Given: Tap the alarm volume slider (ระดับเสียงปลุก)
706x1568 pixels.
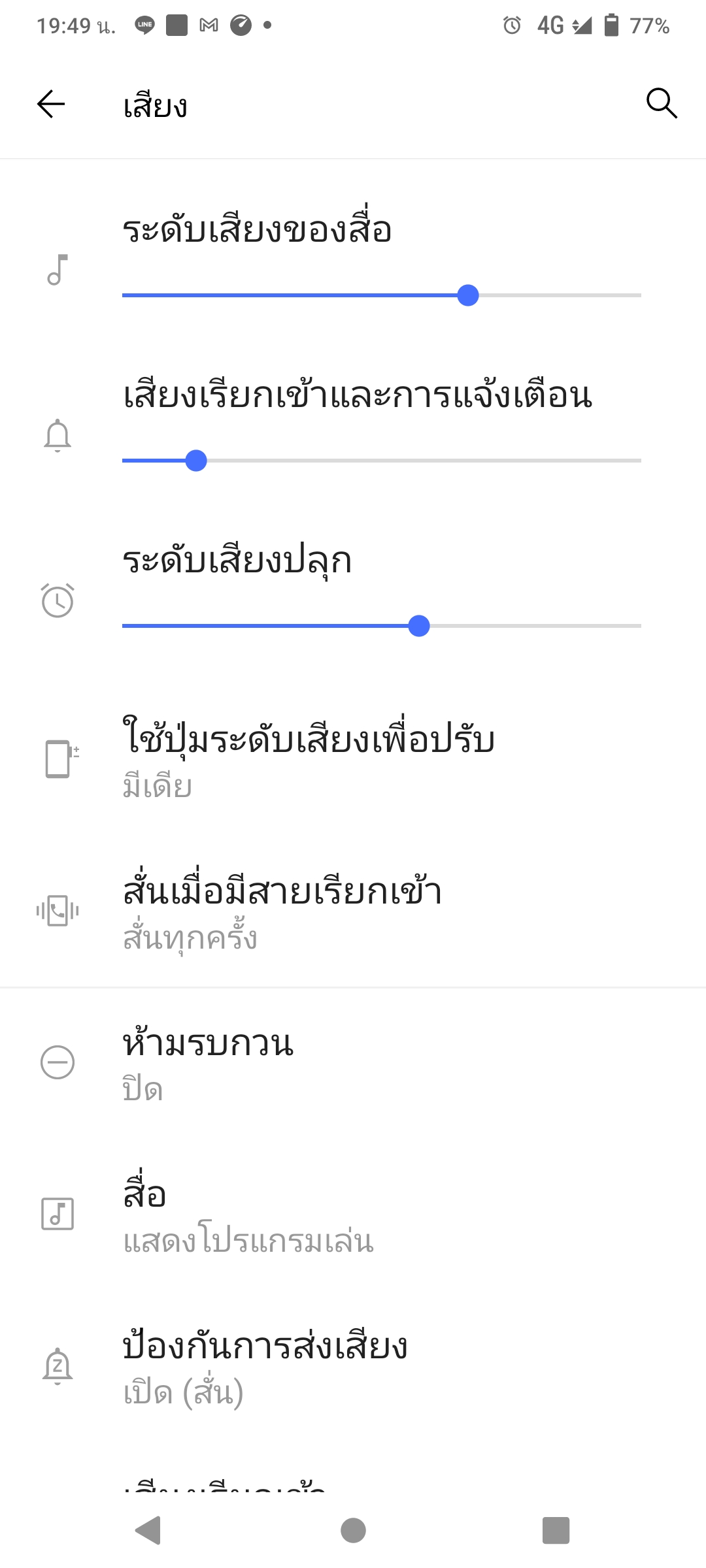Looking at the screenshot, I should [x=382, y=626].
